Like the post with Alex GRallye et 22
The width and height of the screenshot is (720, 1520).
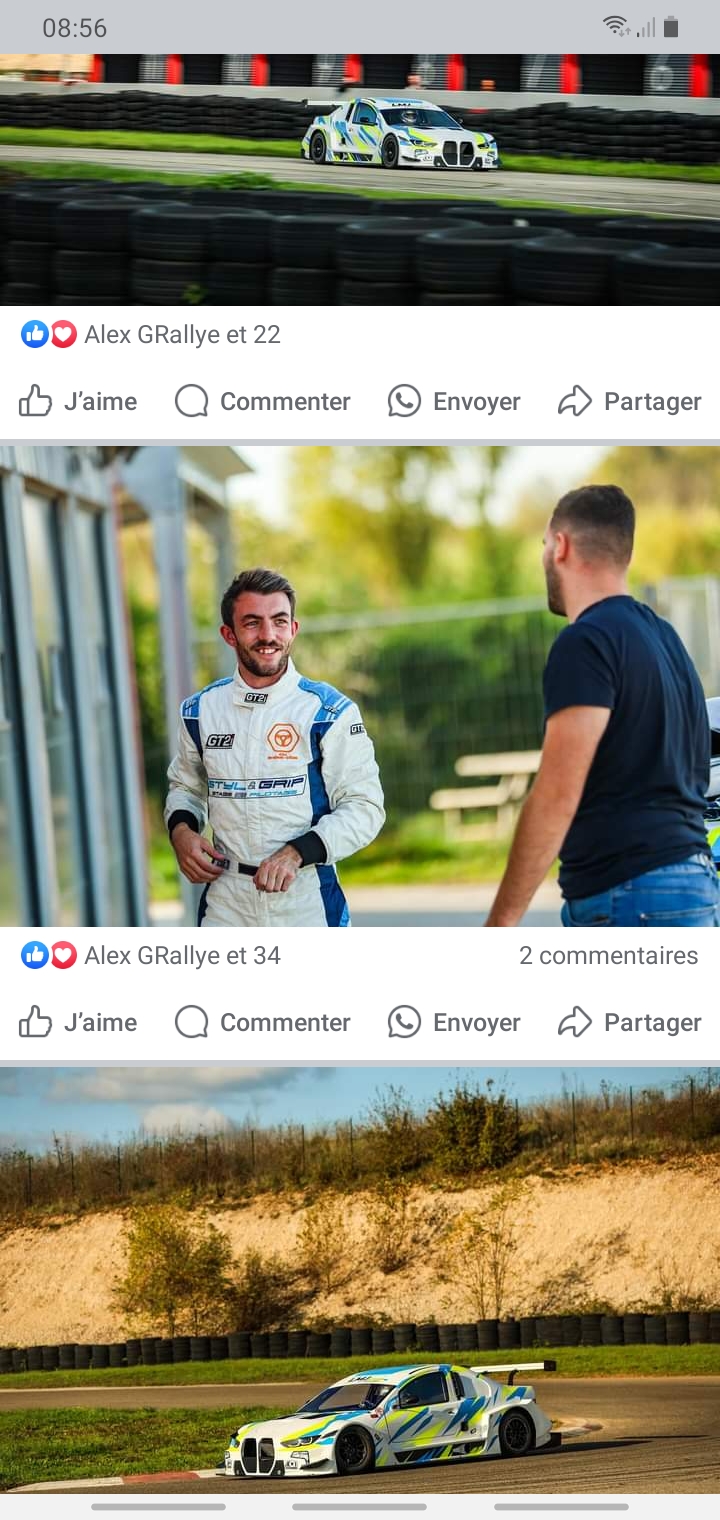click(78, 402)
